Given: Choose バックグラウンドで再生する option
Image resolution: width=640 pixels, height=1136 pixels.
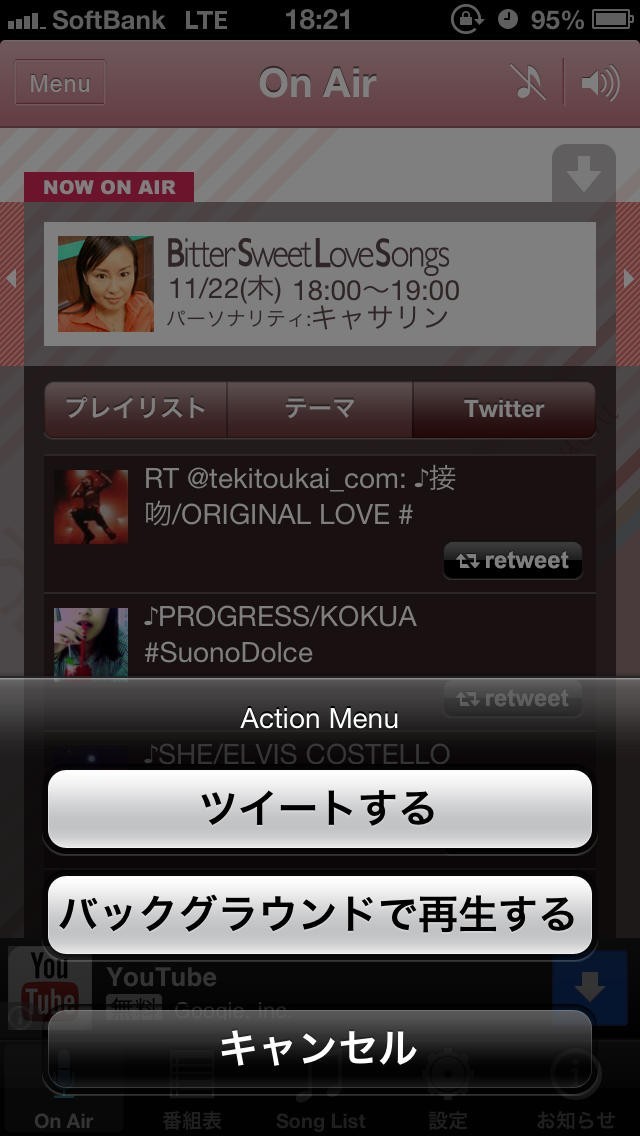Looking at the screenshot, I should point(320,914).
